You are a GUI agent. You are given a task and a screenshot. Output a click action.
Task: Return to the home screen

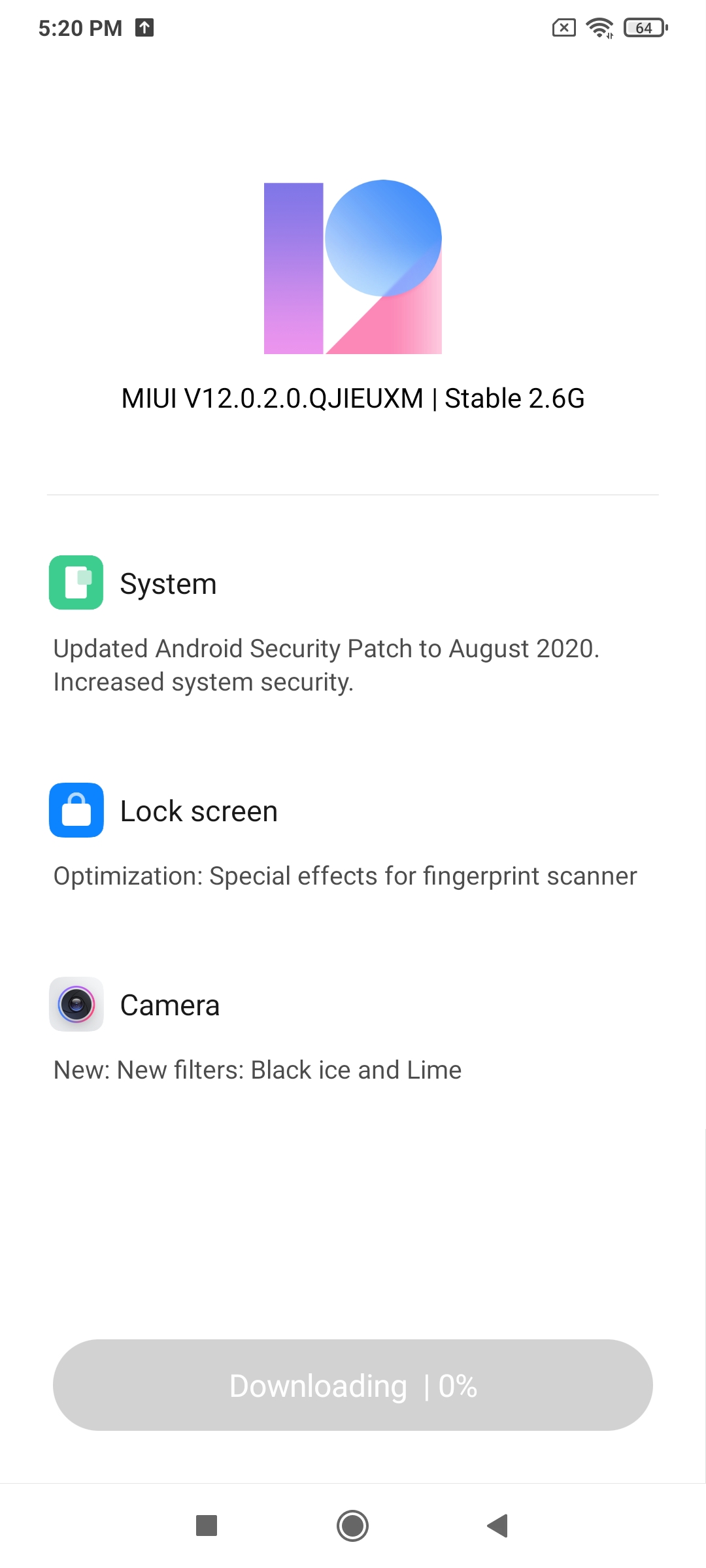(353, 1526)
